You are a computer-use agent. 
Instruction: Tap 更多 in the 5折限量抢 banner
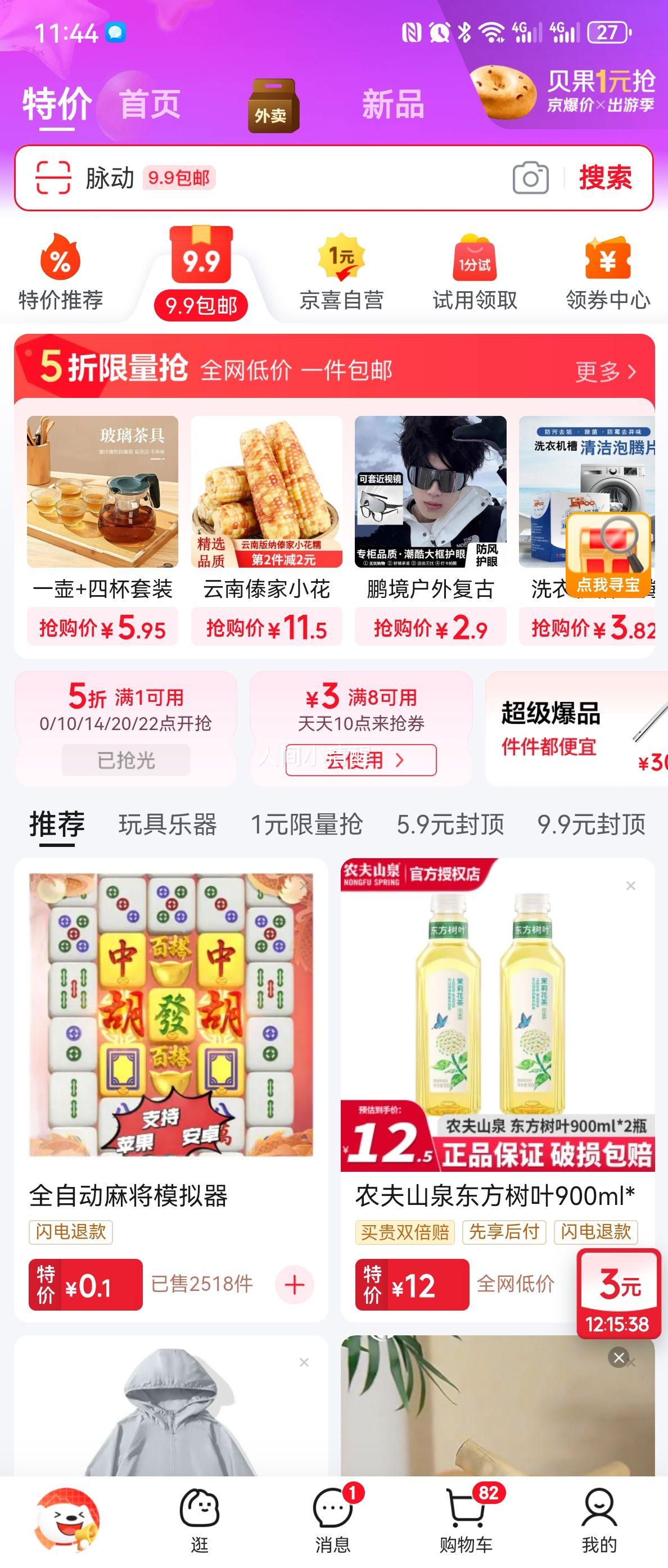[605, 371]
